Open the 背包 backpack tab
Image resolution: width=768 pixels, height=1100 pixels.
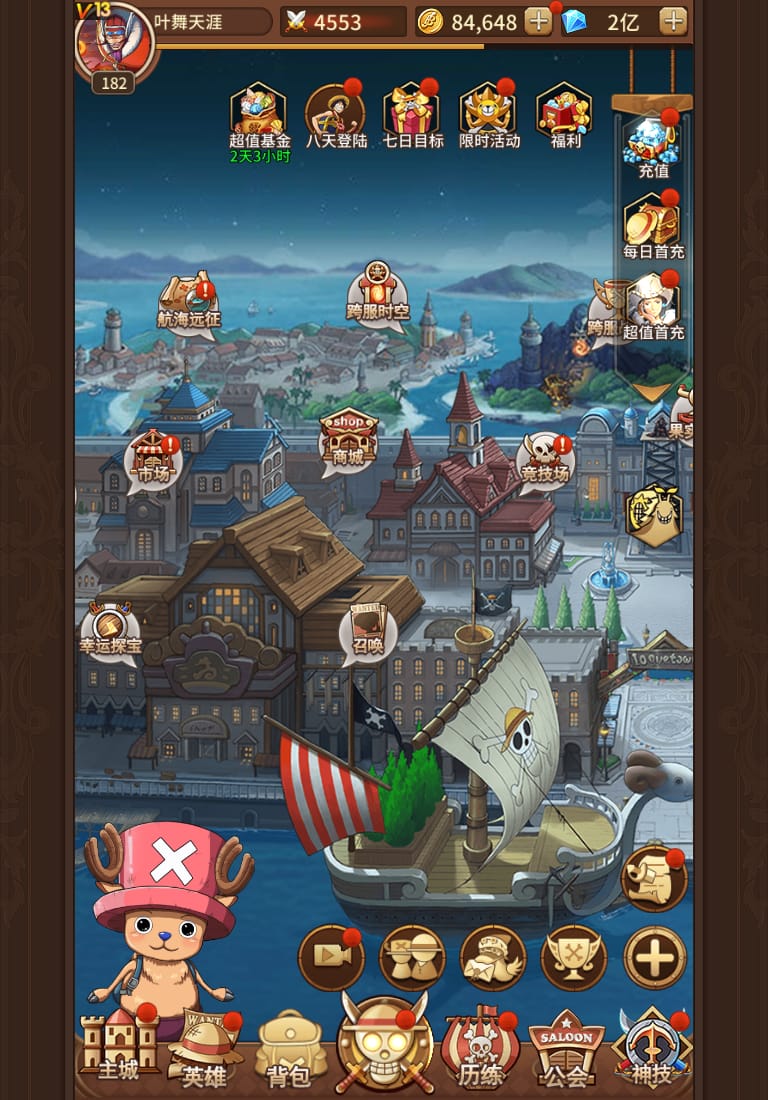click(x=289, y=1050)
